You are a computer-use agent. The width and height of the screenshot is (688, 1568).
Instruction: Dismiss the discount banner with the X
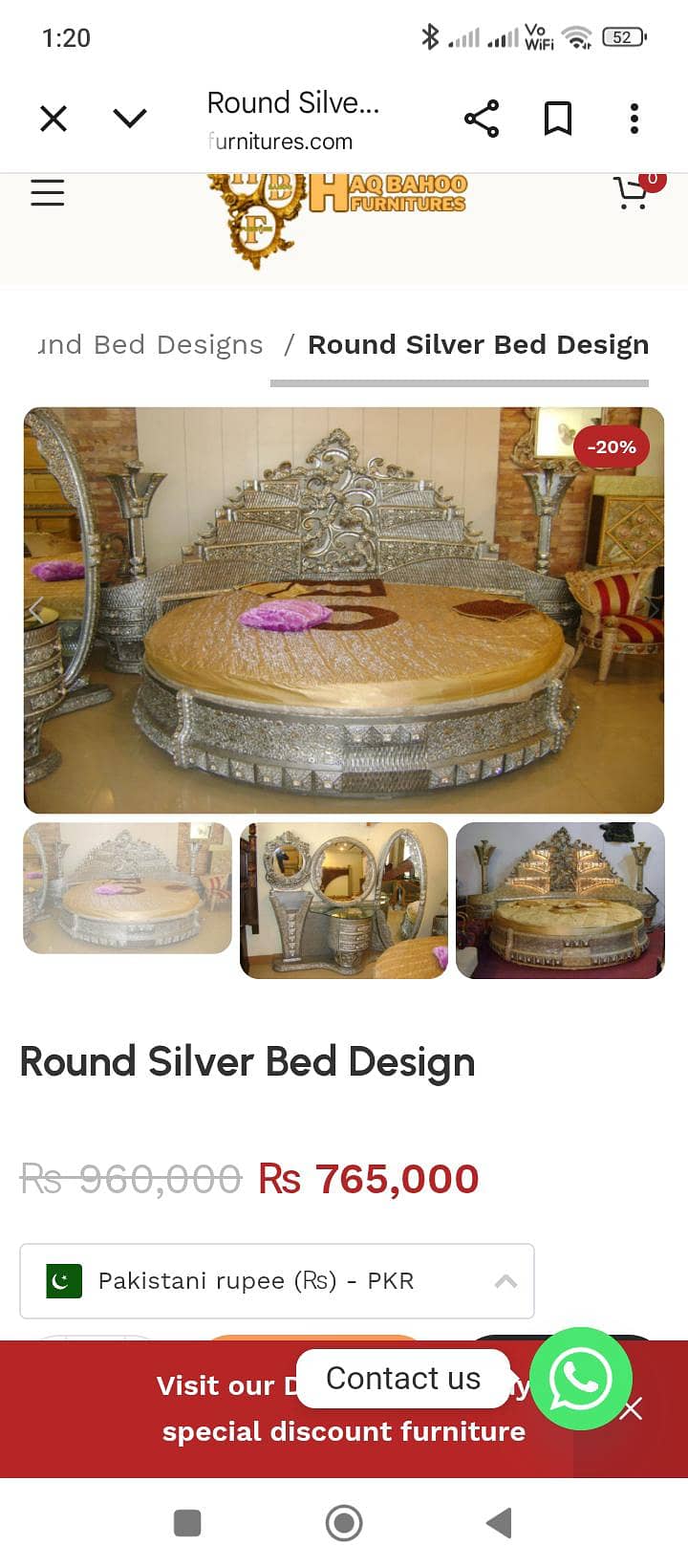pyautogui.click(x=631, y=1410)
